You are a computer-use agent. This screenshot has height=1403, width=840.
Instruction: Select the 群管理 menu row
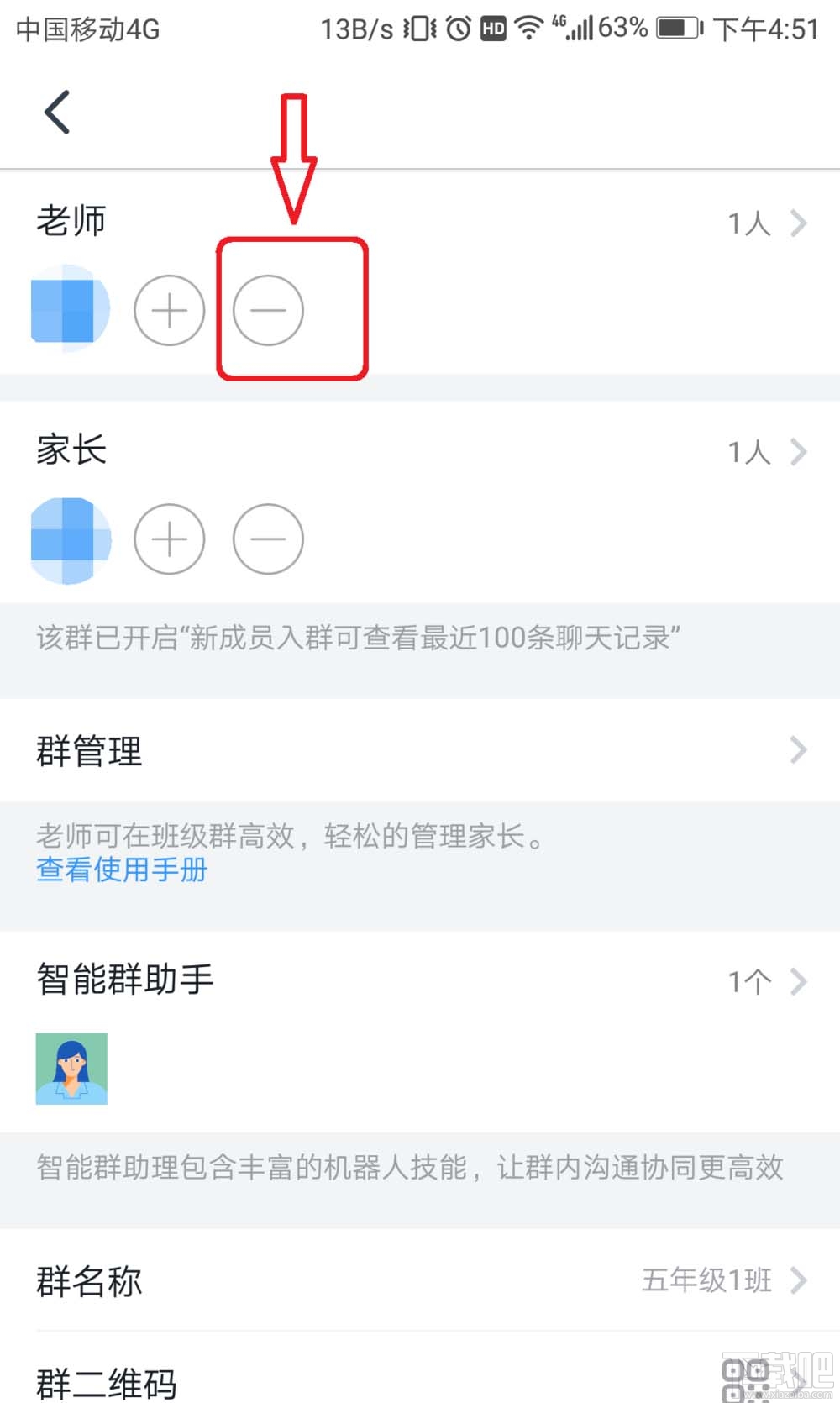[420, 749]
